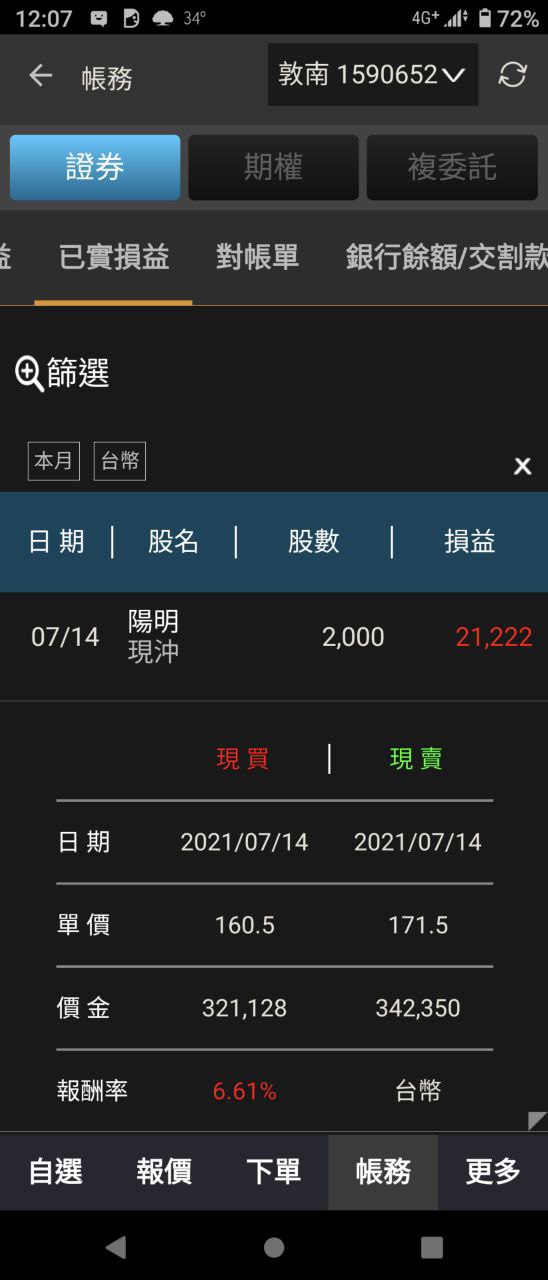Open the 已實損益 tab
Viewport: 548px width, 1280px height.
pyautogui.click(x=113, y=258)
